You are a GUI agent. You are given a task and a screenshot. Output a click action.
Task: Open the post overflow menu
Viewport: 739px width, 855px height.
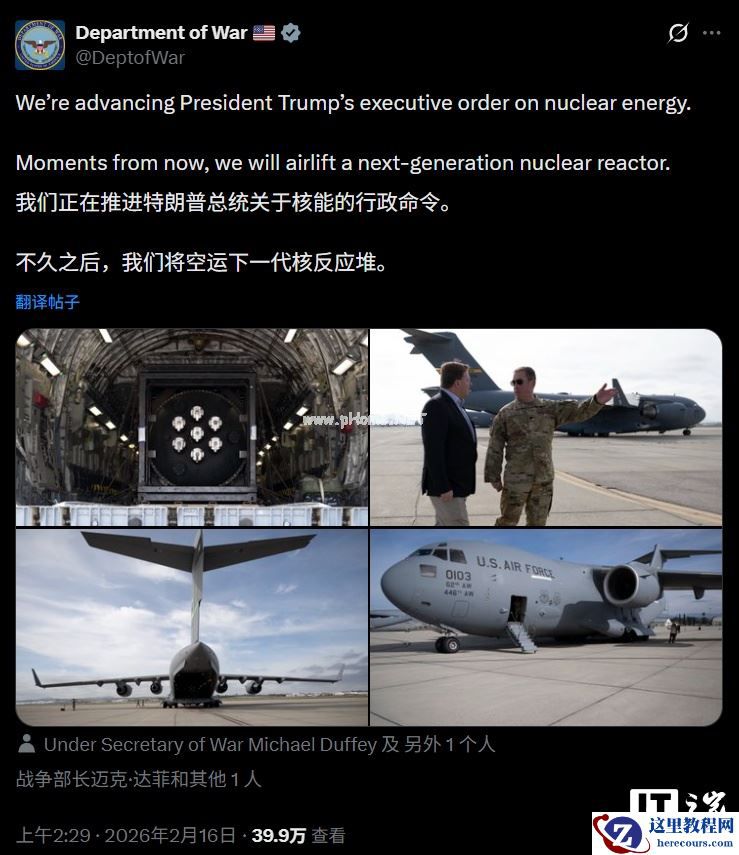click(711, 33)
